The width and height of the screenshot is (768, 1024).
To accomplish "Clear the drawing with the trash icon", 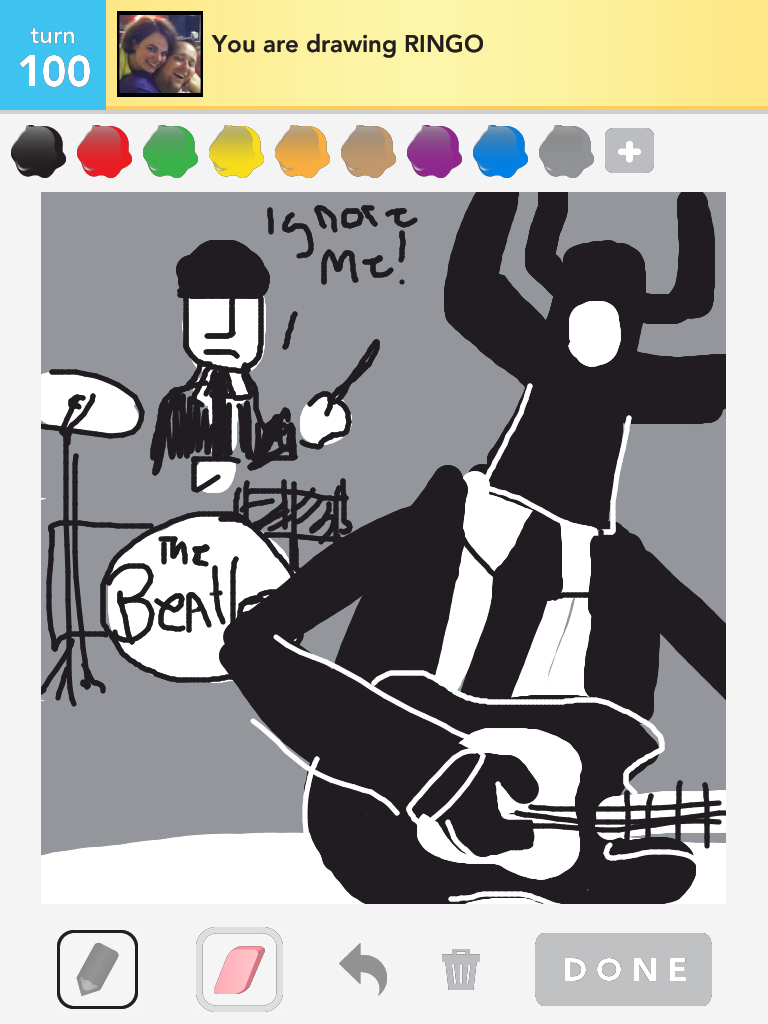I will [x=461, y=969].
